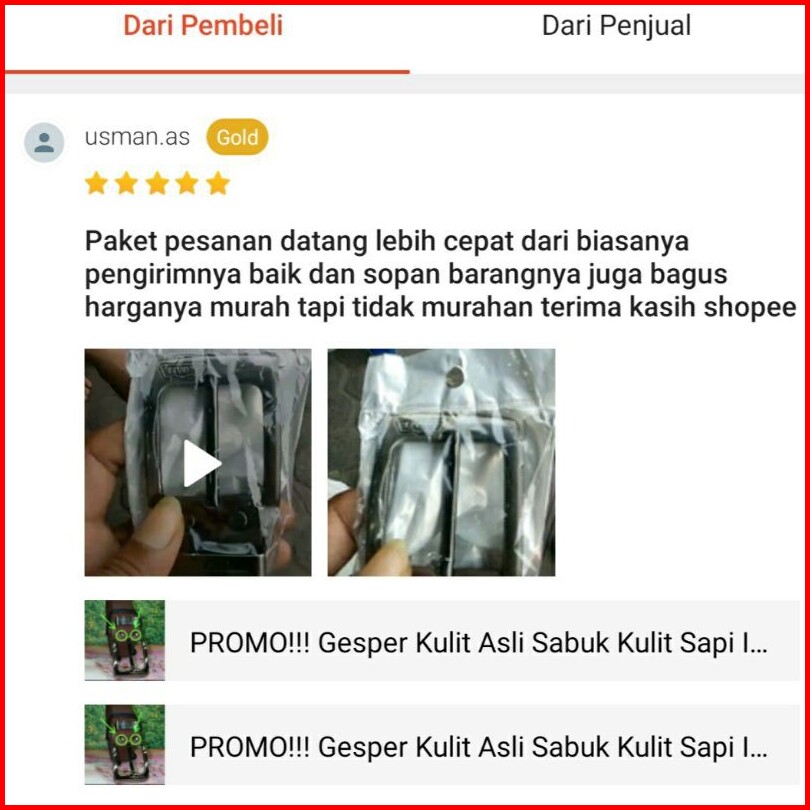Open usman.as reviewer profile
Screen dimensions: 810x810
tap(137, 137)
